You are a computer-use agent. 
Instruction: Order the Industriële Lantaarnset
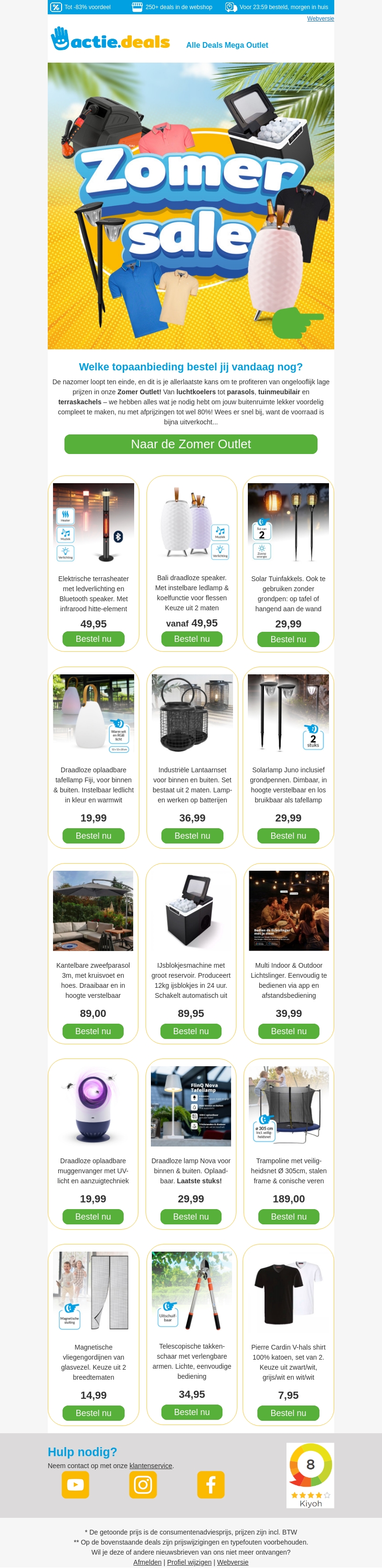[191, 835]
